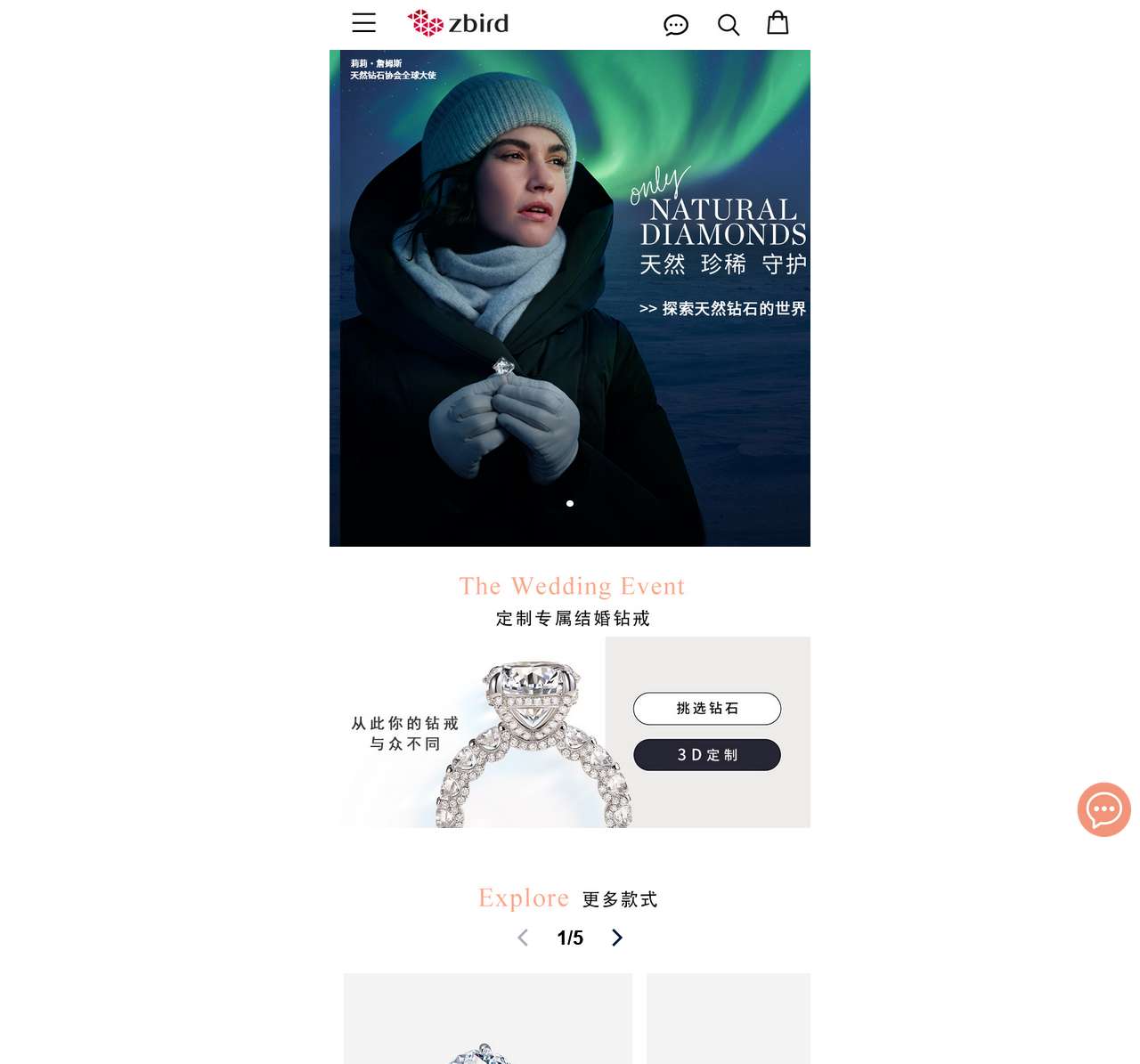This screenshot has height=1064, width=1140.
Task: Open the hamburger menu
Action: [363, 23]
